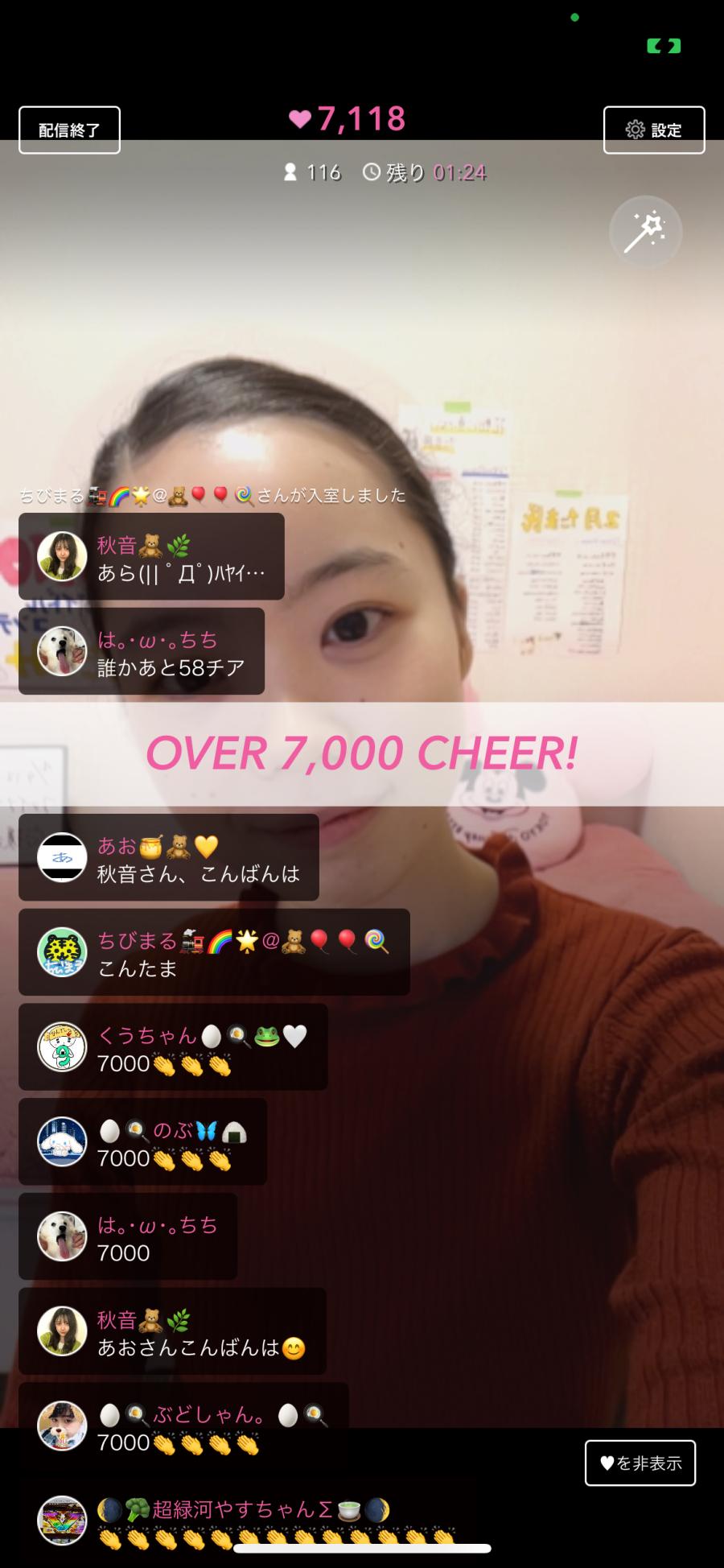Viewport: 724px width, 1568px height.
Task: Open ちびまる's comment こんたま
Action: 214,952
